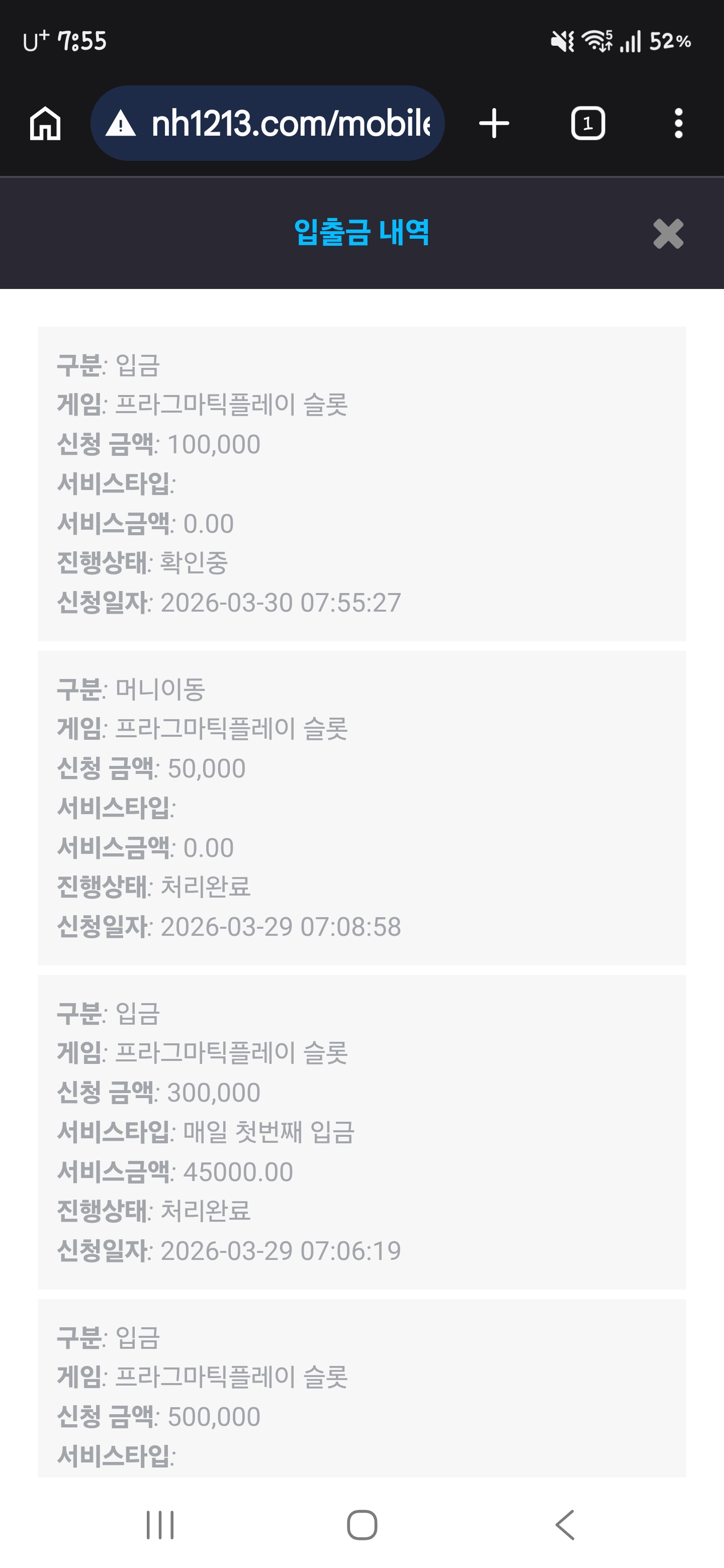Show the open tabs switcher
The image size is (724, 1568).
[588, 124]
